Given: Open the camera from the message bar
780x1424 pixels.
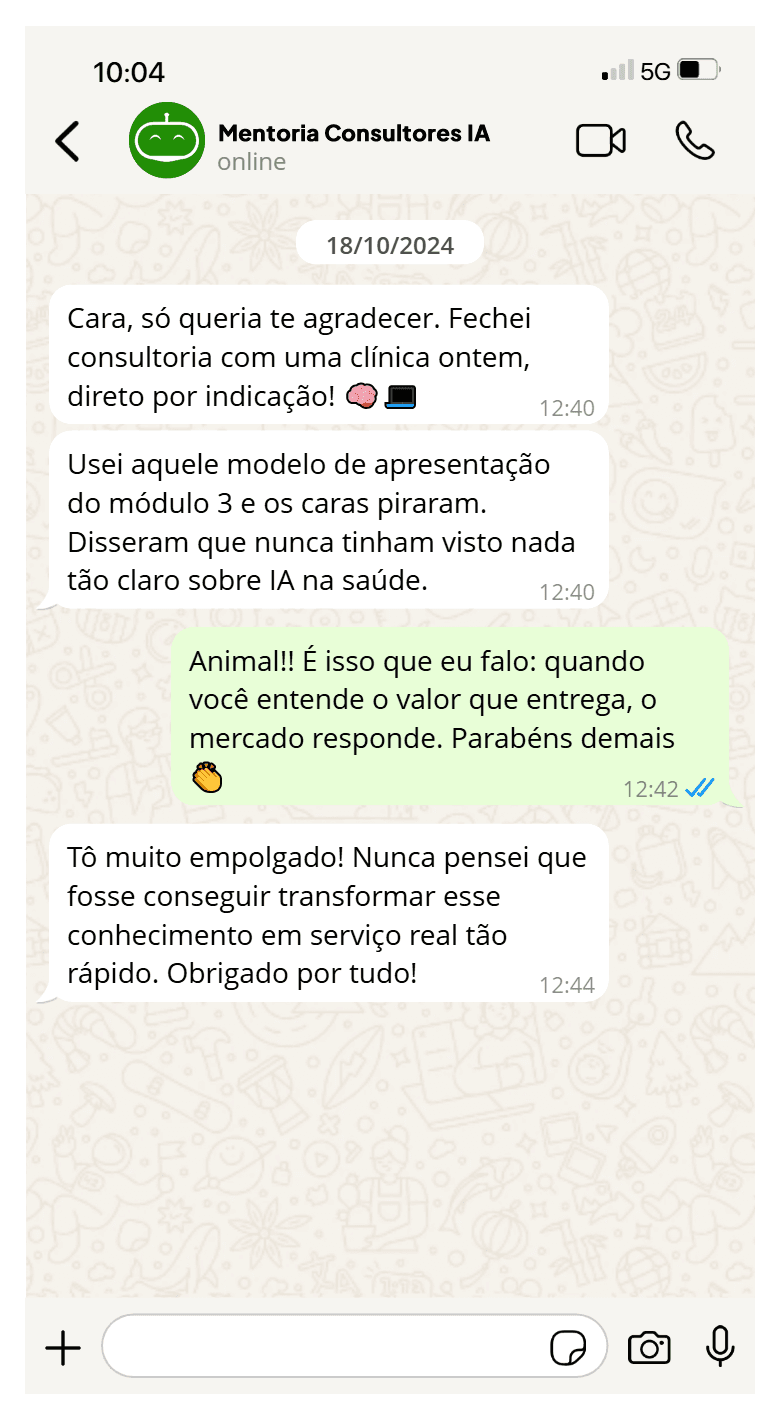Looking at the screenshot, I should (x=648, y=1346).
